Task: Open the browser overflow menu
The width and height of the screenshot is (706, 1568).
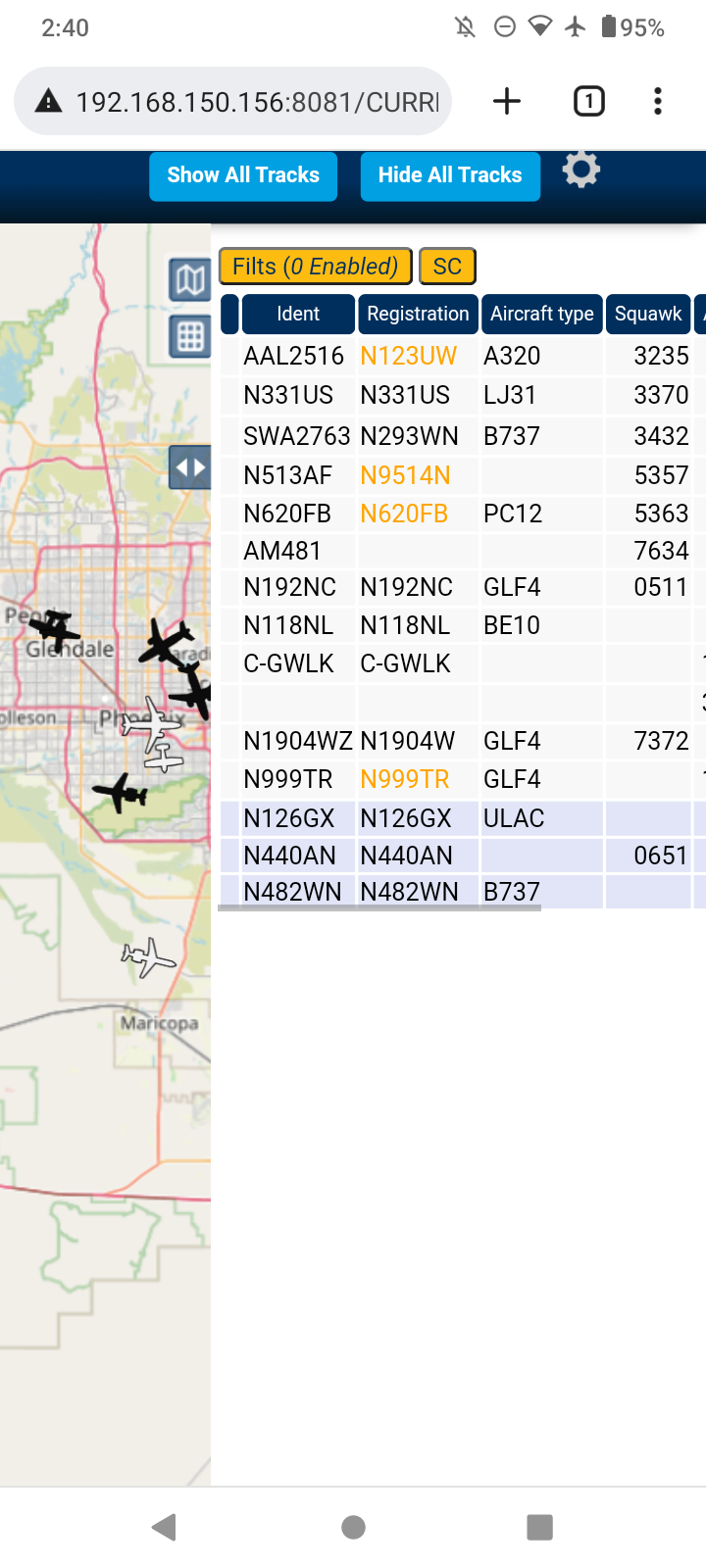Action: [x=658, y=101]
